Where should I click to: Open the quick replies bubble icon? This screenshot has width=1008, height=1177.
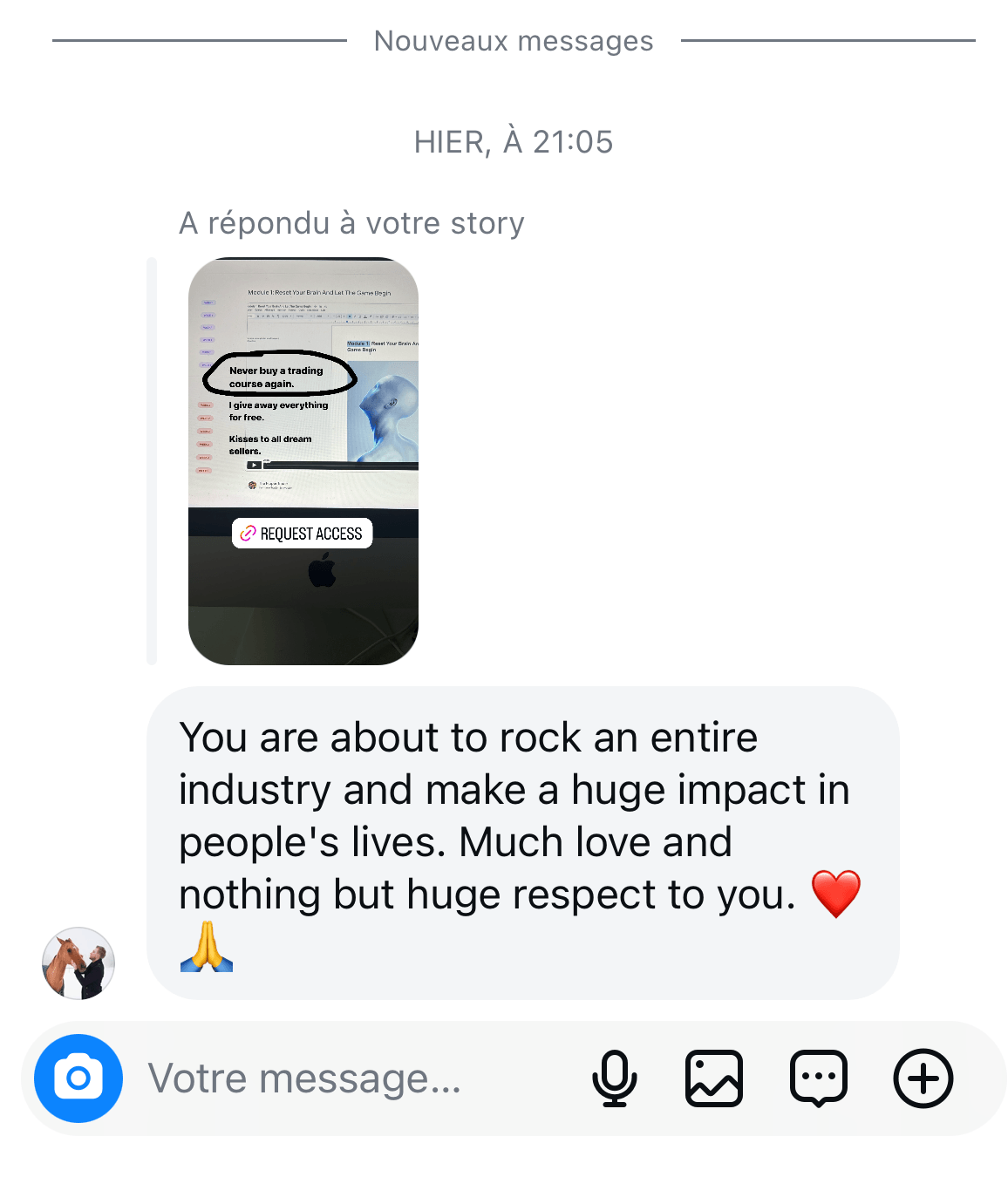[818, 1078]
